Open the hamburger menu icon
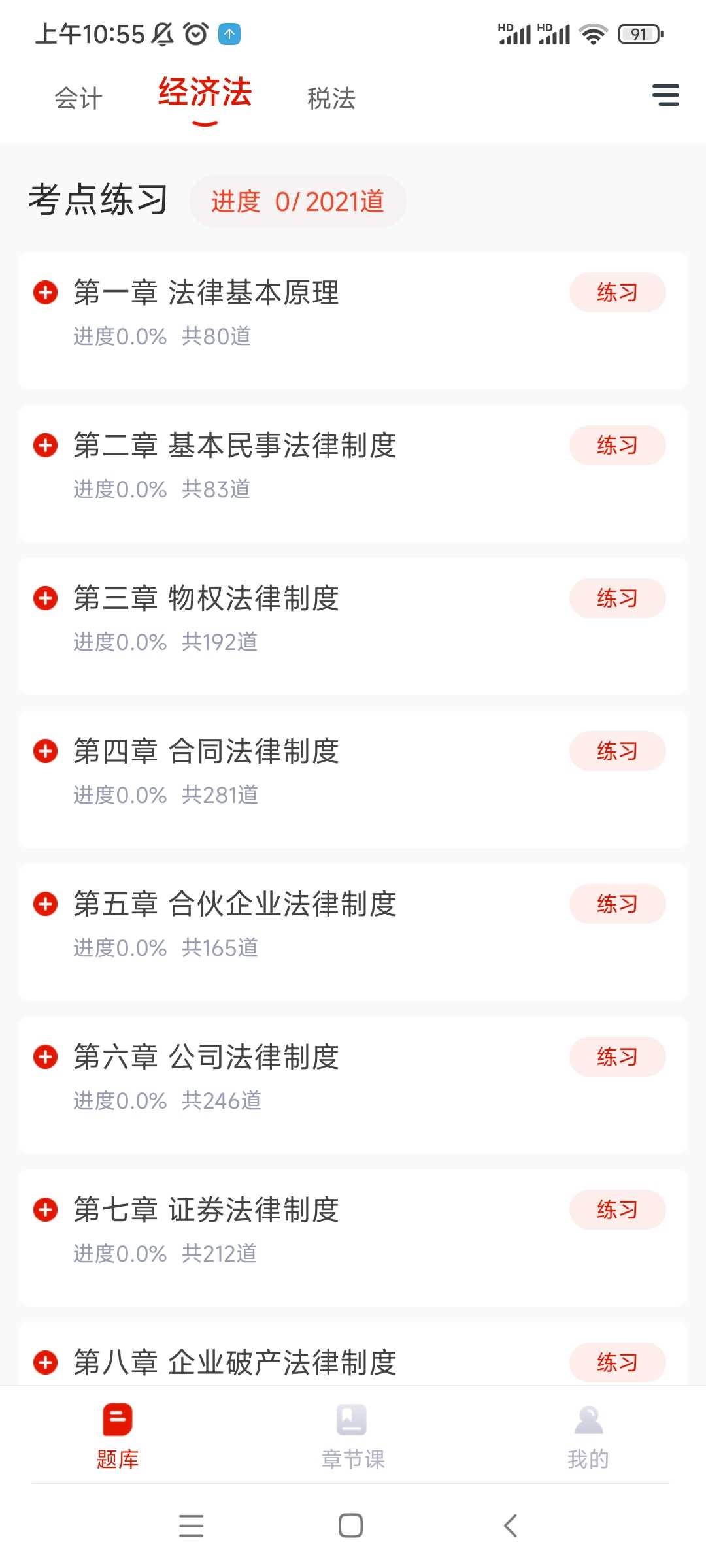Viewport: 706px width, 1568px height. coord(665,95)
